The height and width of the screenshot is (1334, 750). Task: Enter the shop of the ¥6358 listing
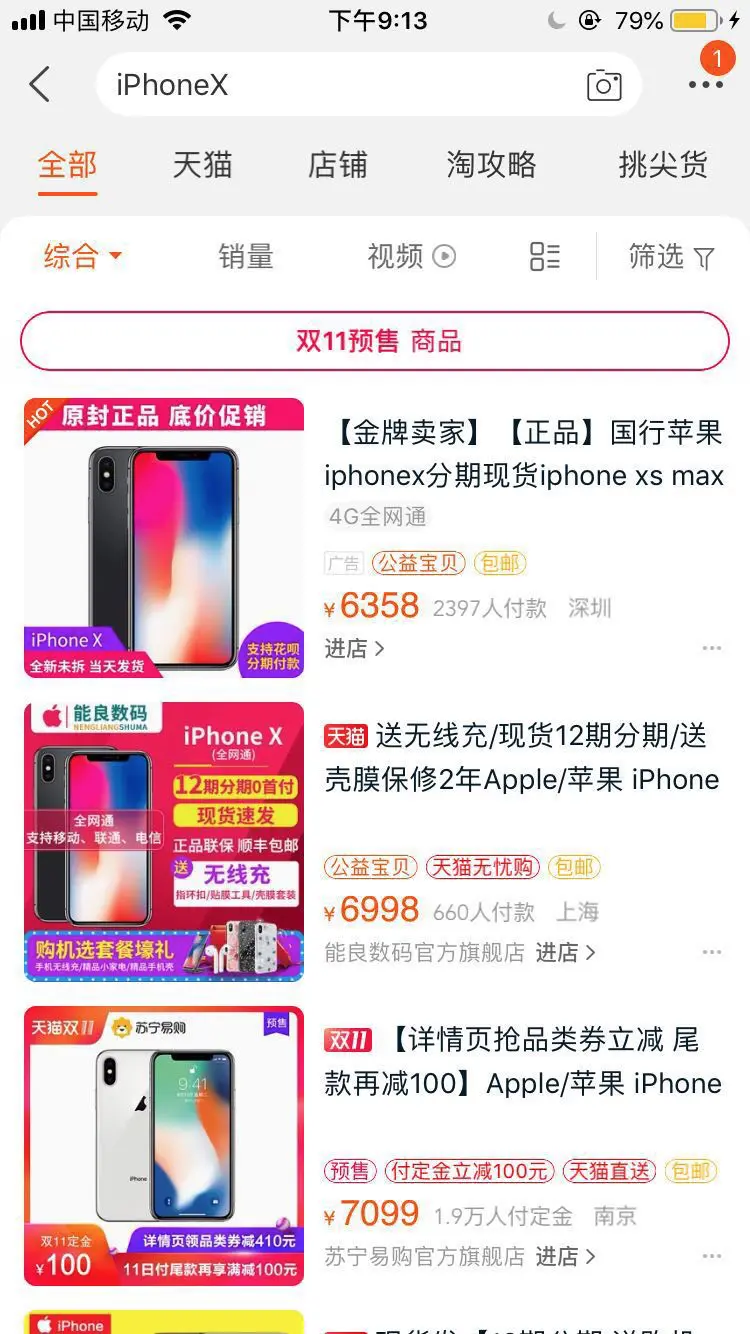[x=354, y=649]
